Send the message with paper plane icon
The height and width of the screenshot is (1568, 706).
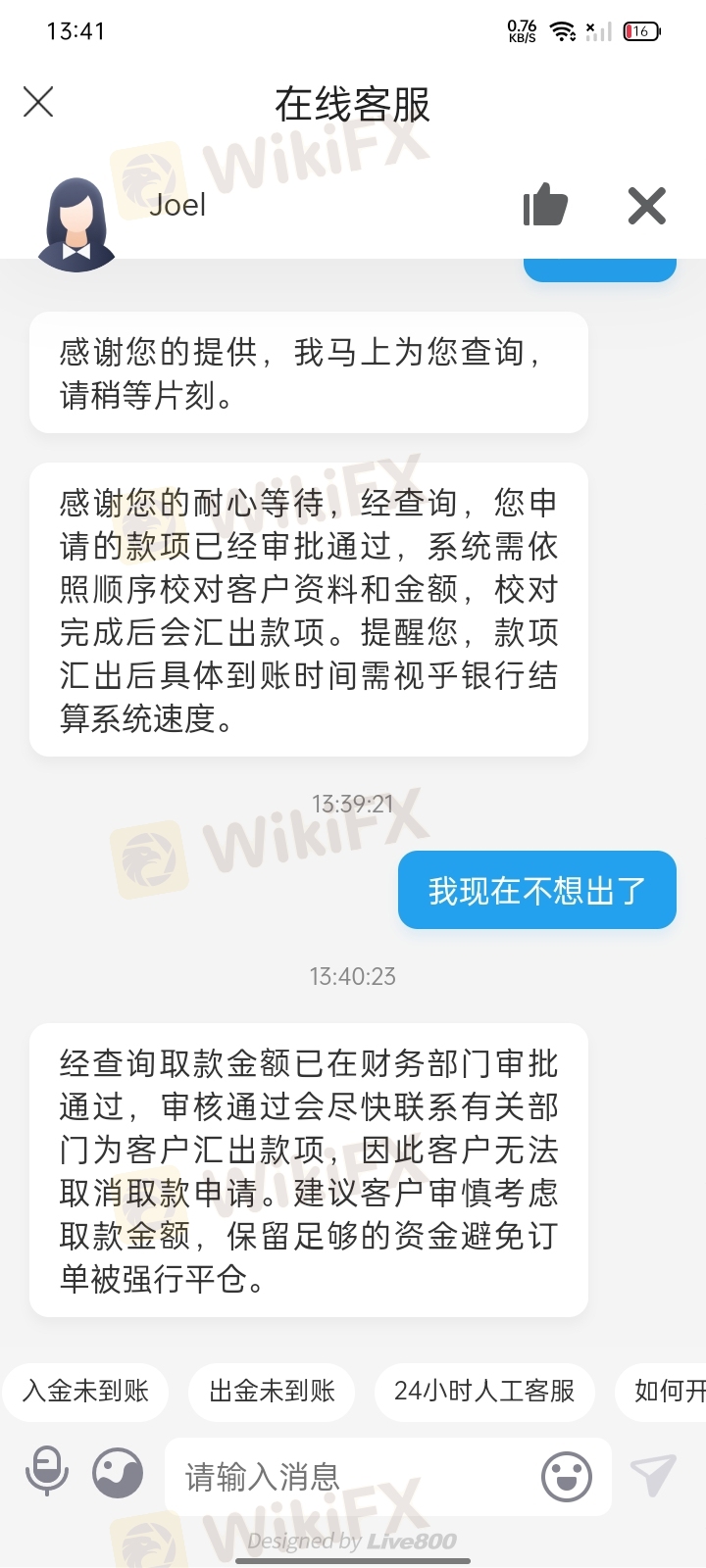click(x=653, y=1475)
